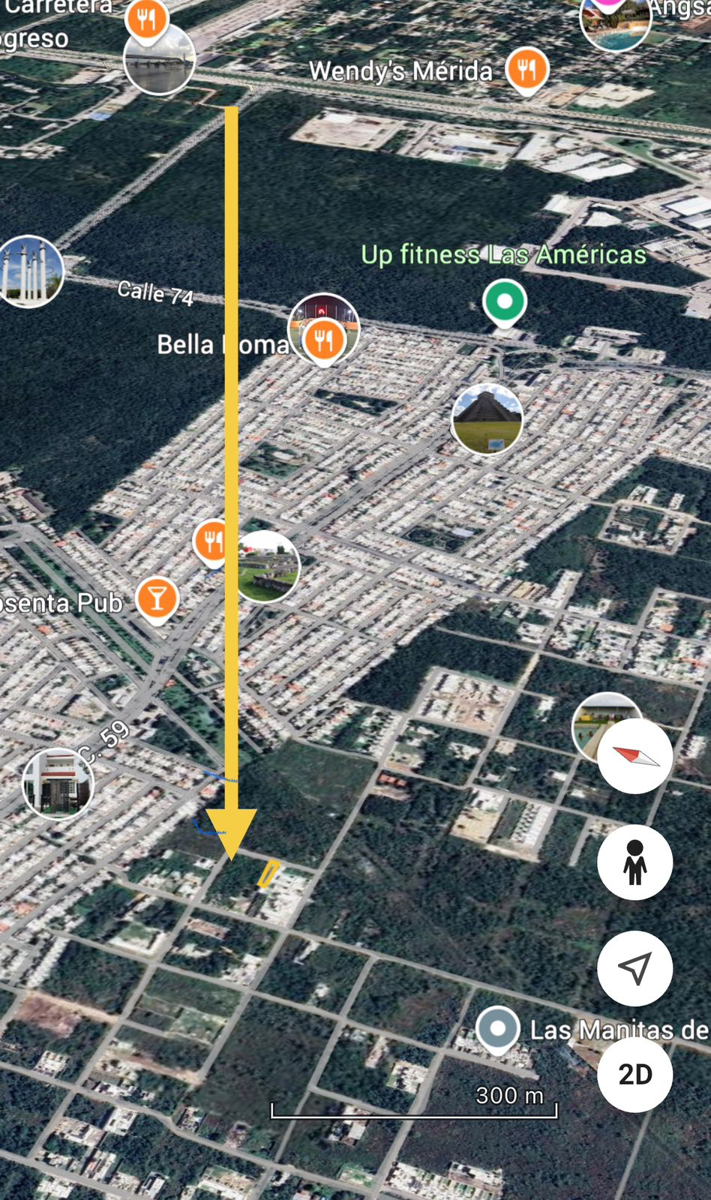Select the Up fitness Las Américas marker
The height and width of the screenshot is (1200, 711).
(x=504, y=304)
